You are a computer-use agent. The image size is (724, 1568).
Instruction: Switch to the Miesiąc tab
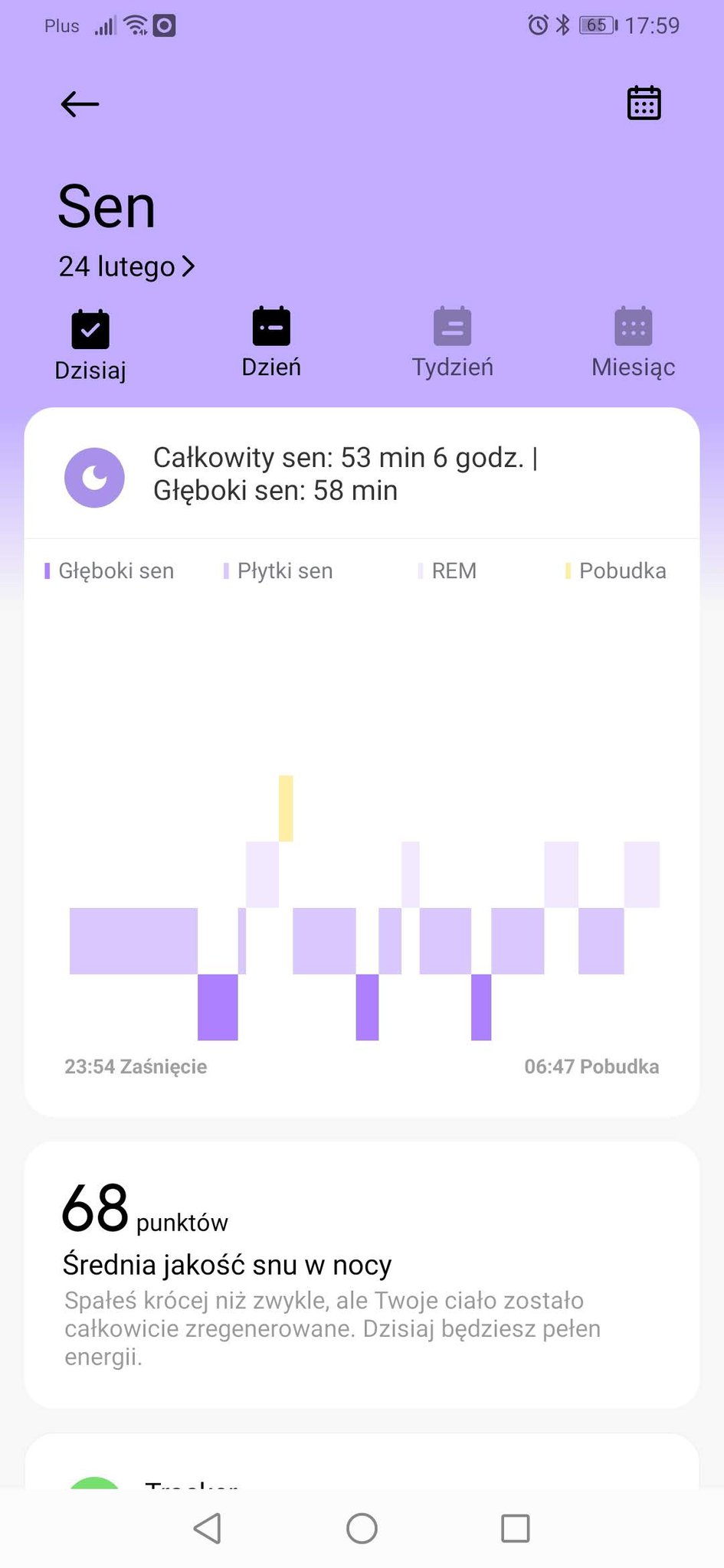[x=634, y=344]
